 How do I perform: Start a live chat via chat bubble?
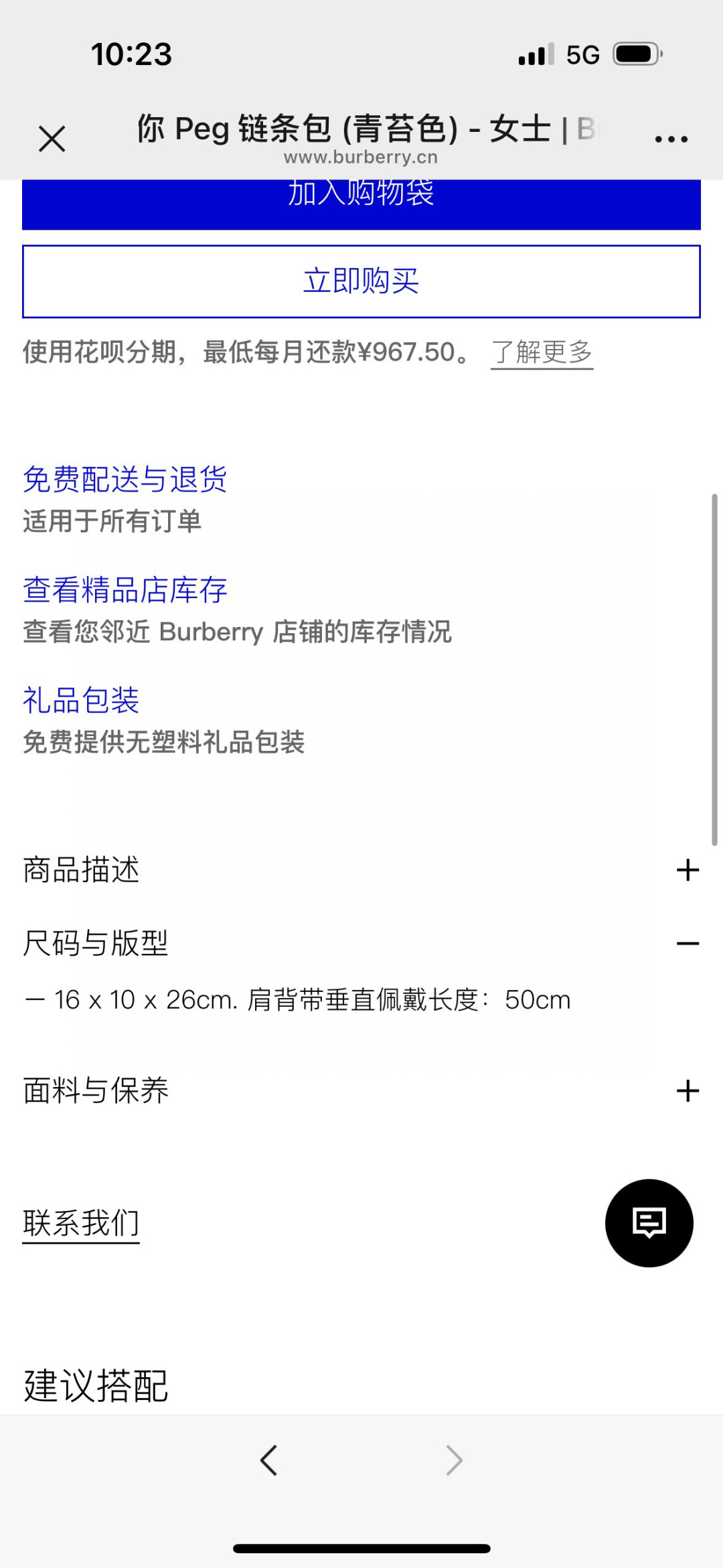pyautogui.click(x=649, y=1223)
